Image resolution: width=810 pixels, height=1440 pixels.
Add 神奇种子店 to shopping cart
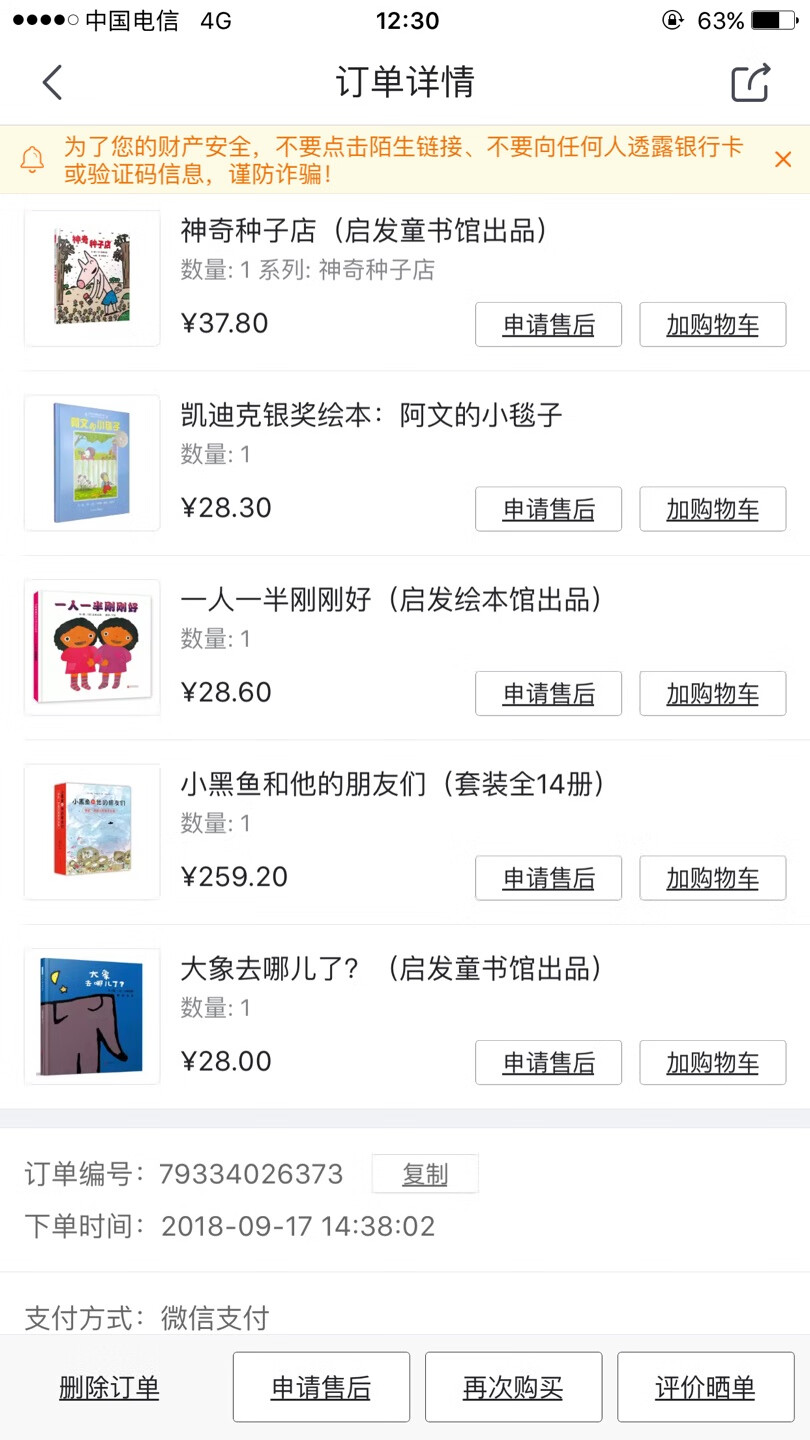click(x=712, y=325)
